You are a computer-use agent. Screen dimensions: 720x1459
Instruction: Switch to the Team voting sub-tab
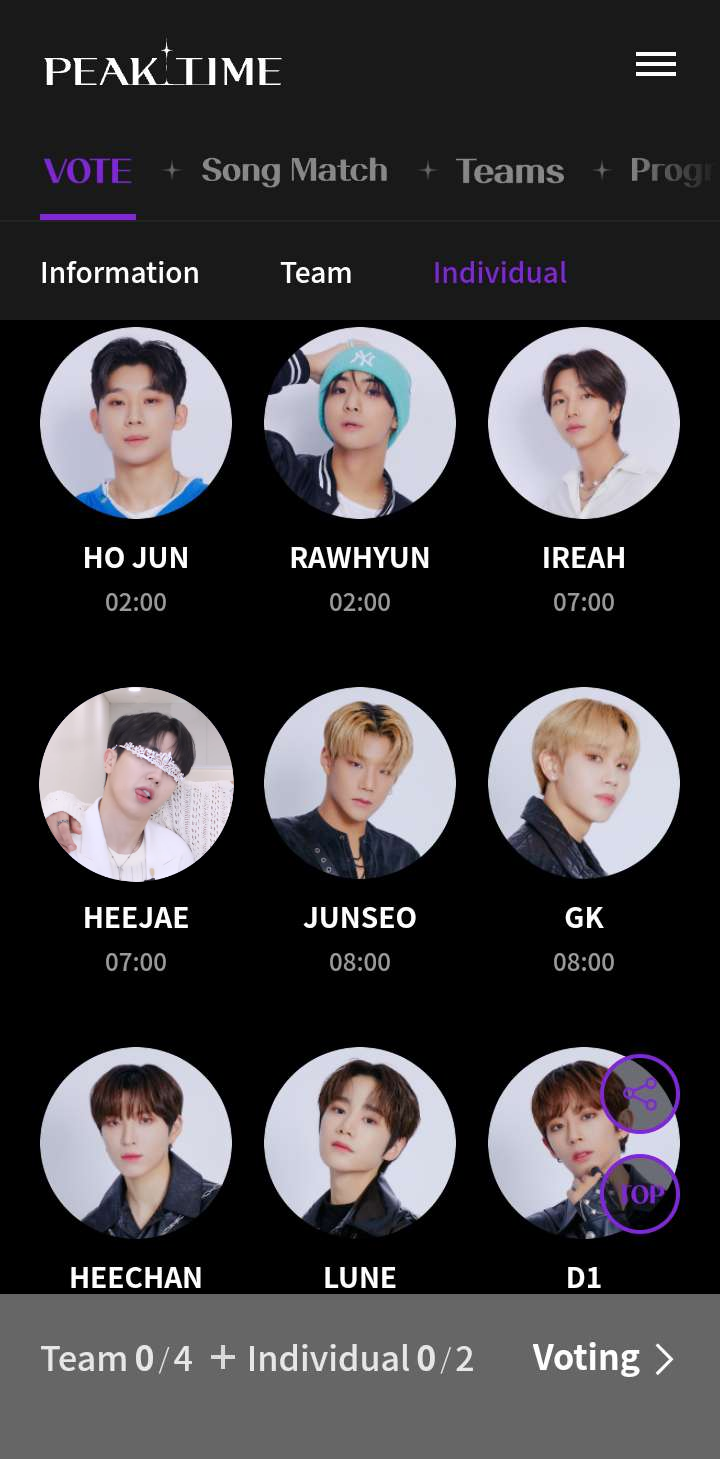[x=316, y=273]
